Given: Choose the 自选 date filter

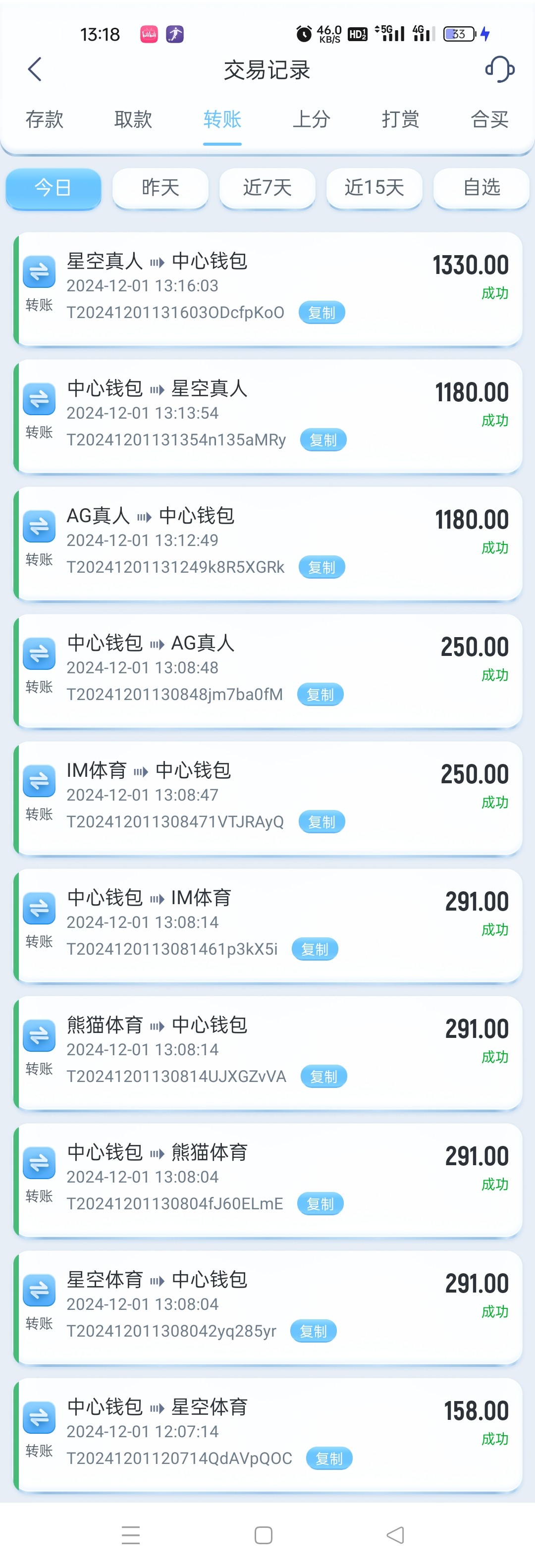Looking at the screenshot, I should click(481, 187).
